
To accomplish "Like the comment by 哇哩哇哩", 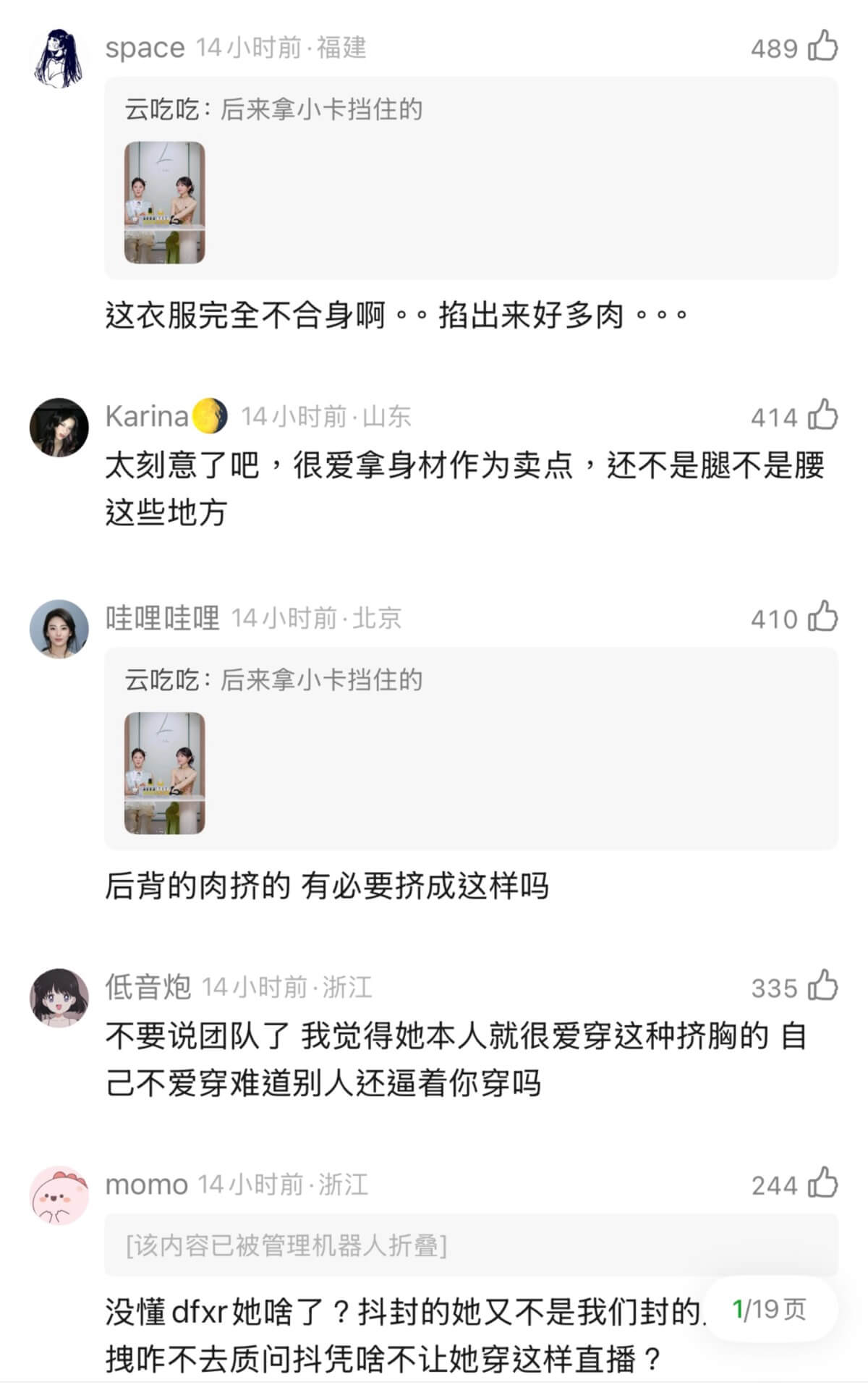I will (x=822, y=618).
